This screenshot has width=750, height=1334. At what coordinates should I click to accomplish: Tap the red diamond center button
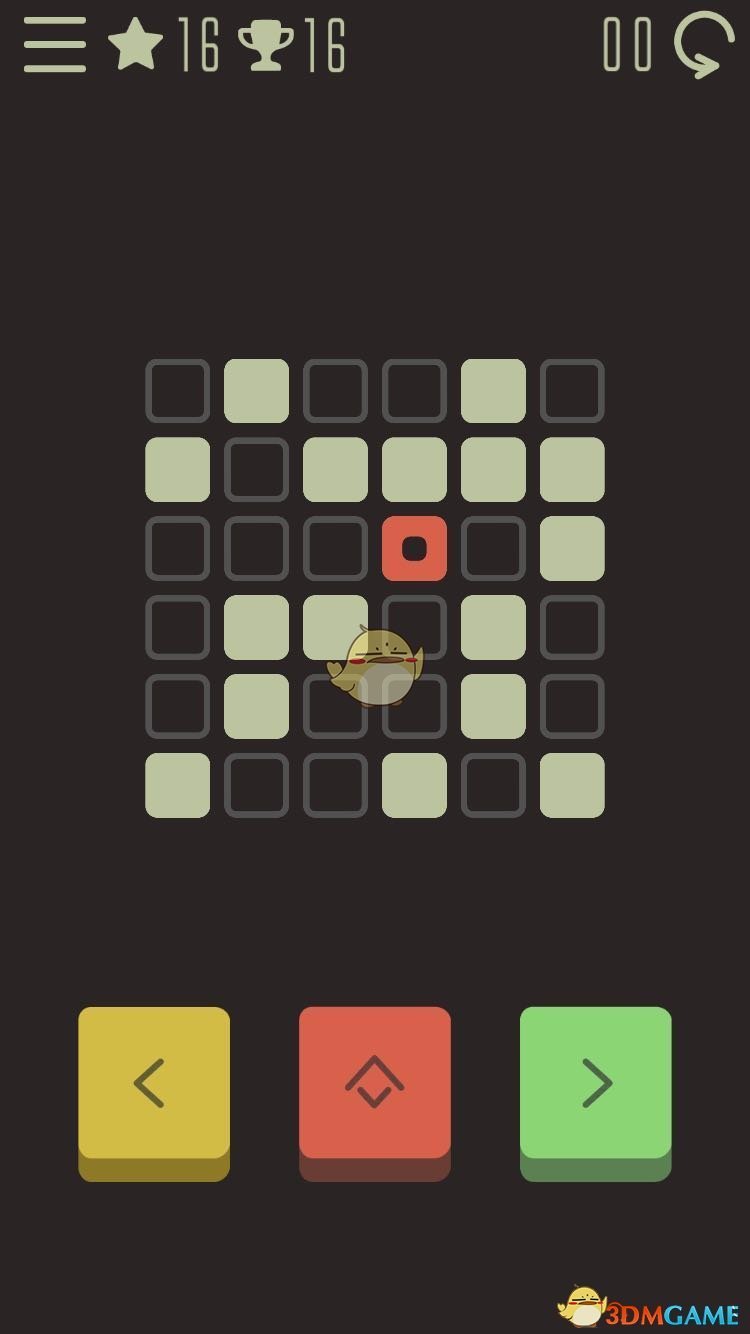point(374,1084)
